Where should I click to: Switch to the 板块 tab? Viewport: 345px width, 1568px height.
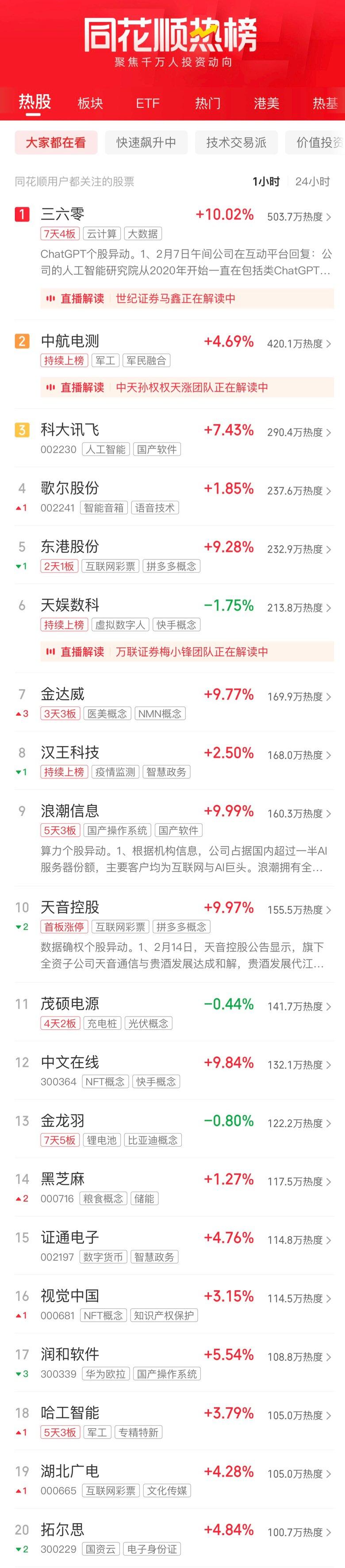[90, 104]
